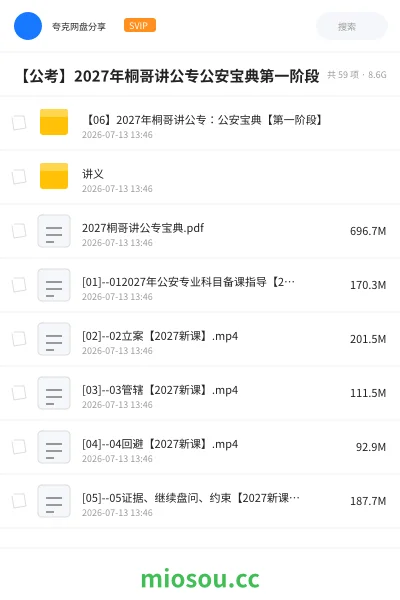Select checkbox for [05]--05证据 file
This screenshot has height=600, width=400.
19,501
